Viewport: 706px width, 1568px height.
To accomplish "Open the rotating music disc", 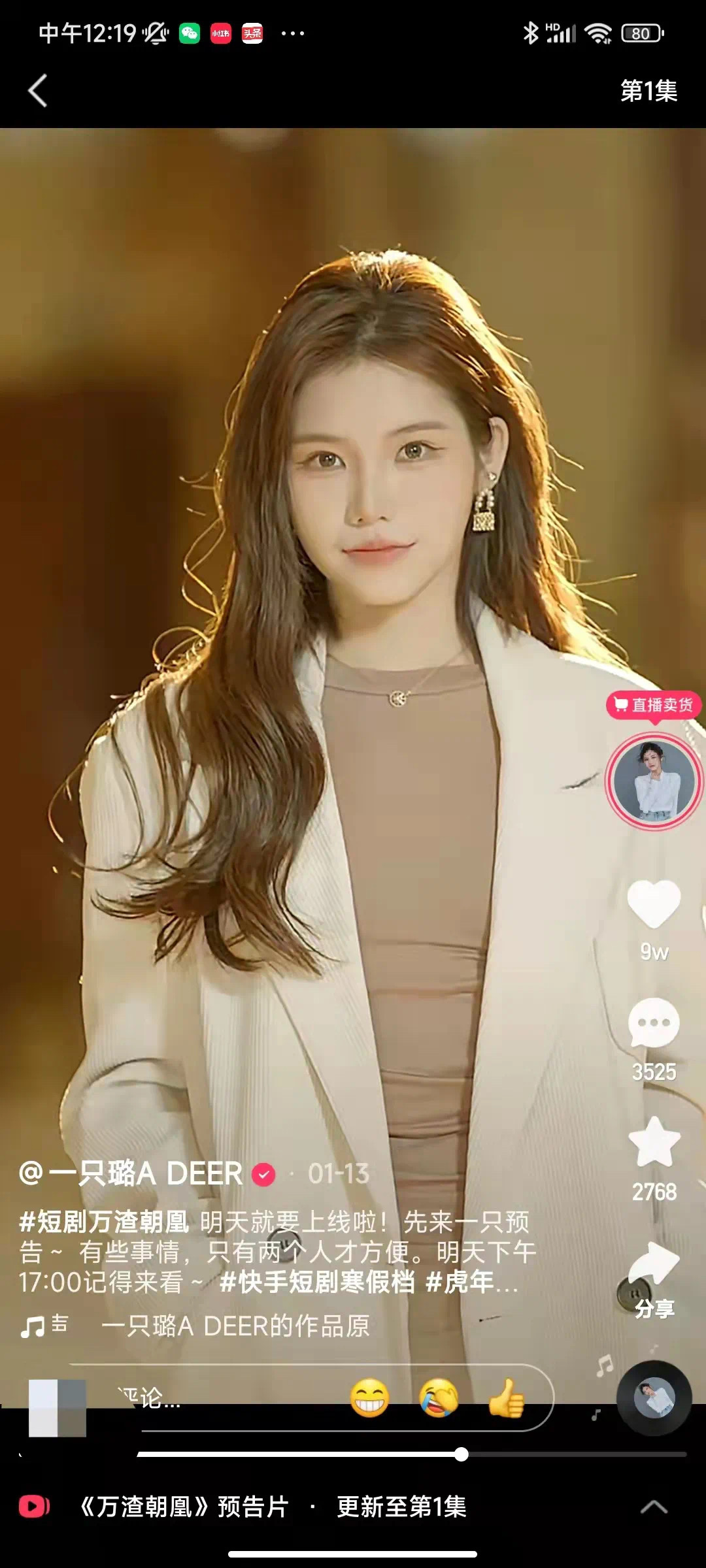I will (654, 1398).
